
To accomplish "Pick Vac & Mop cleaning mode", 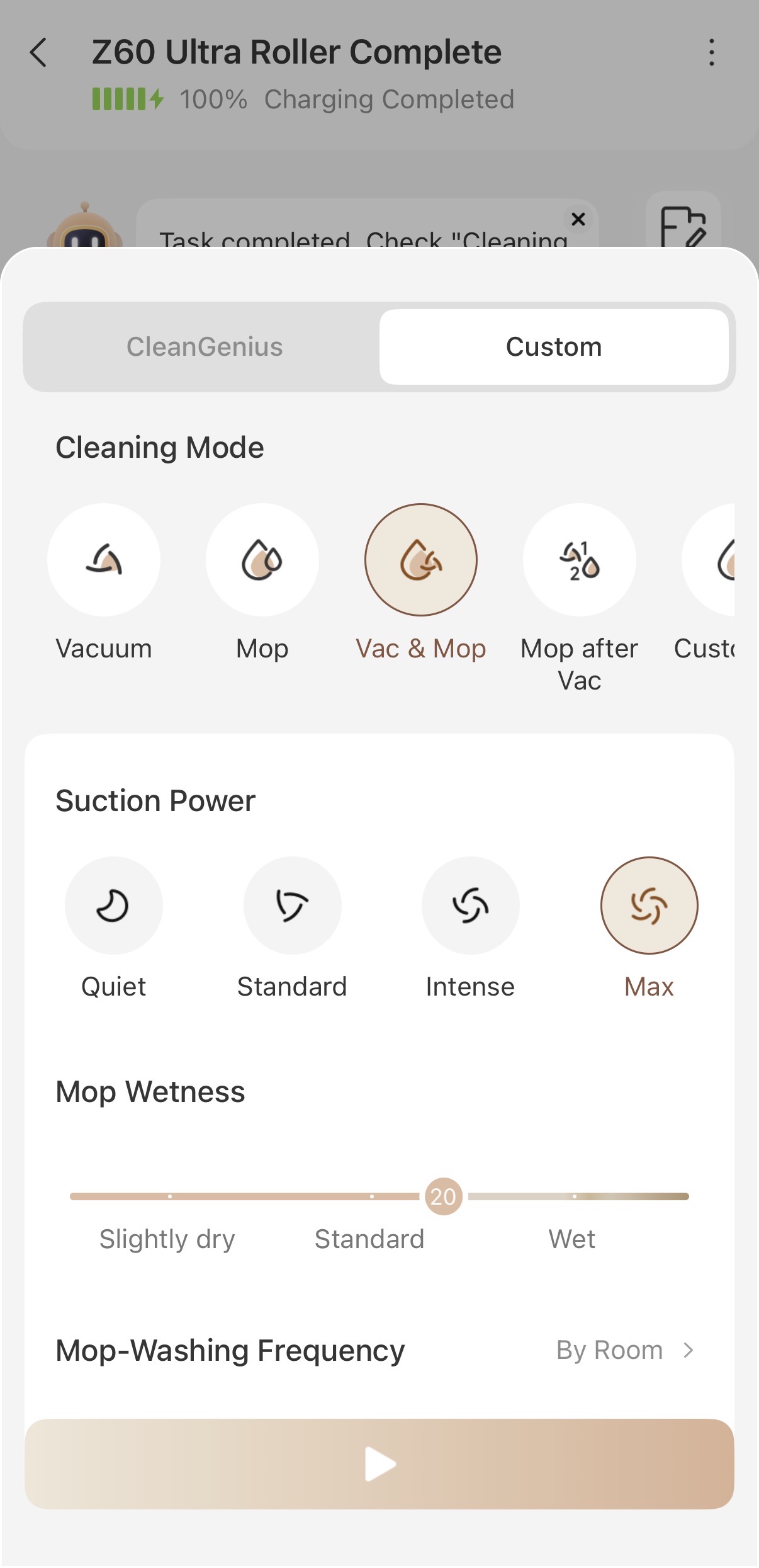I will pos(421,560).
